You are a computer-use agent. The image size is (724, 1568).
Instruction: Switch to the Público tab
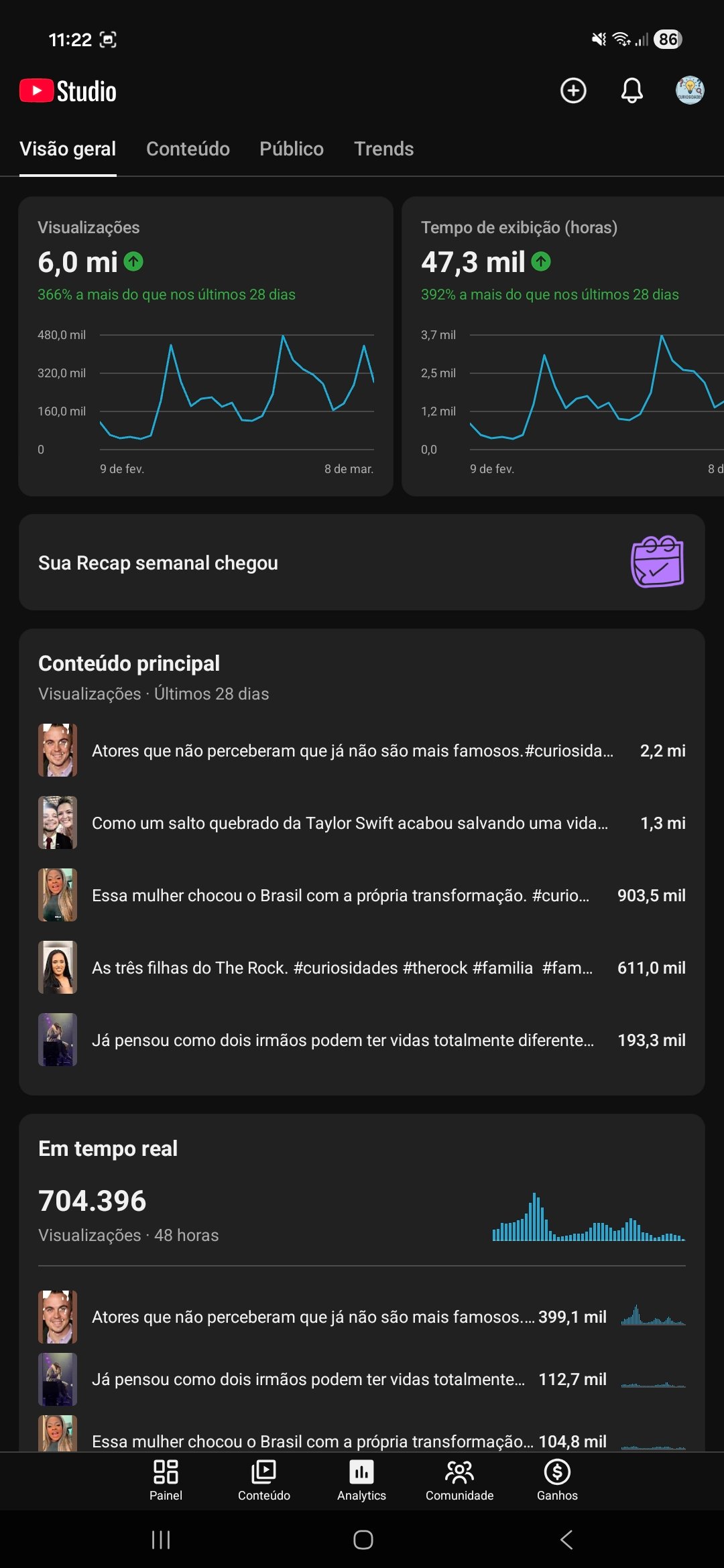click(292, 149)
